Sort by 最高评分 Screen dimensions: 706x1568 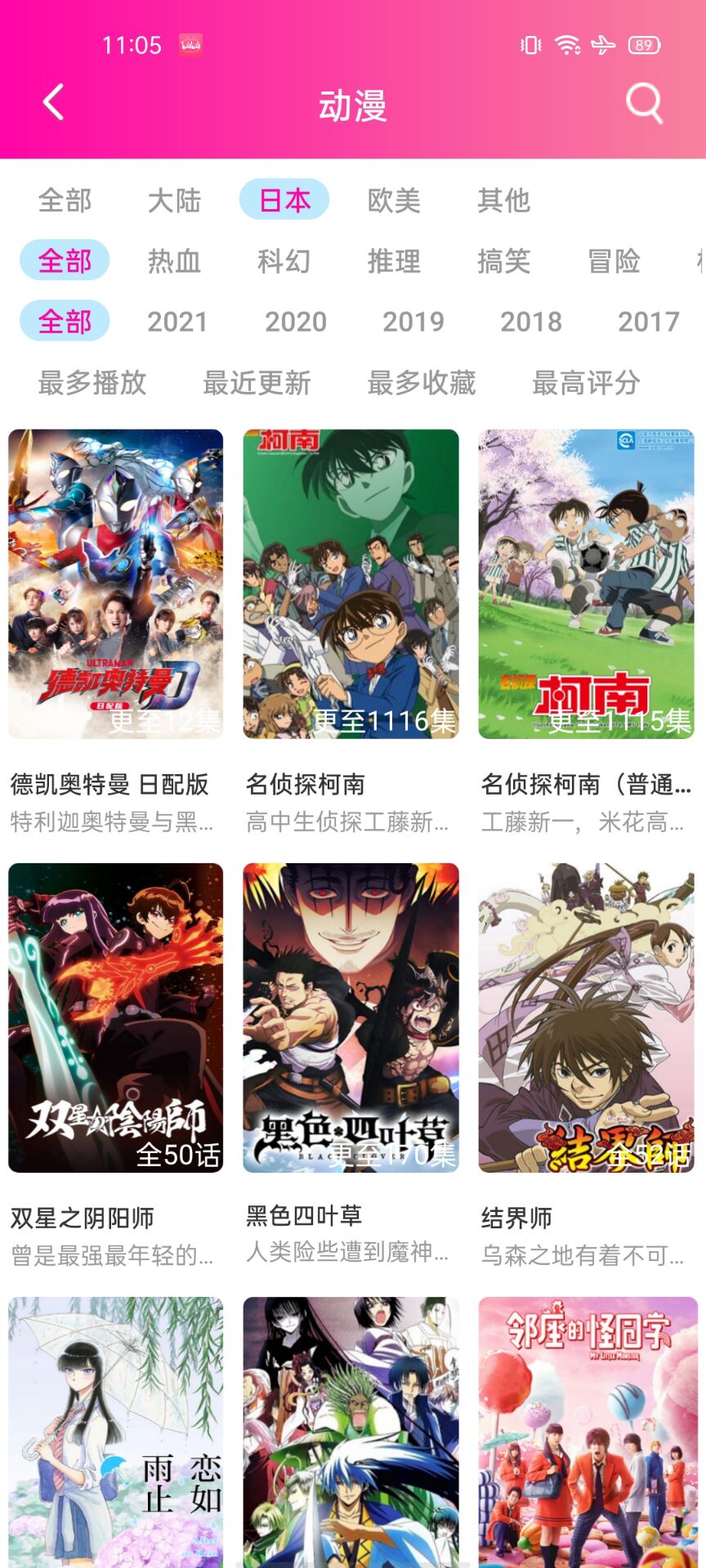[x=586, y=382]
